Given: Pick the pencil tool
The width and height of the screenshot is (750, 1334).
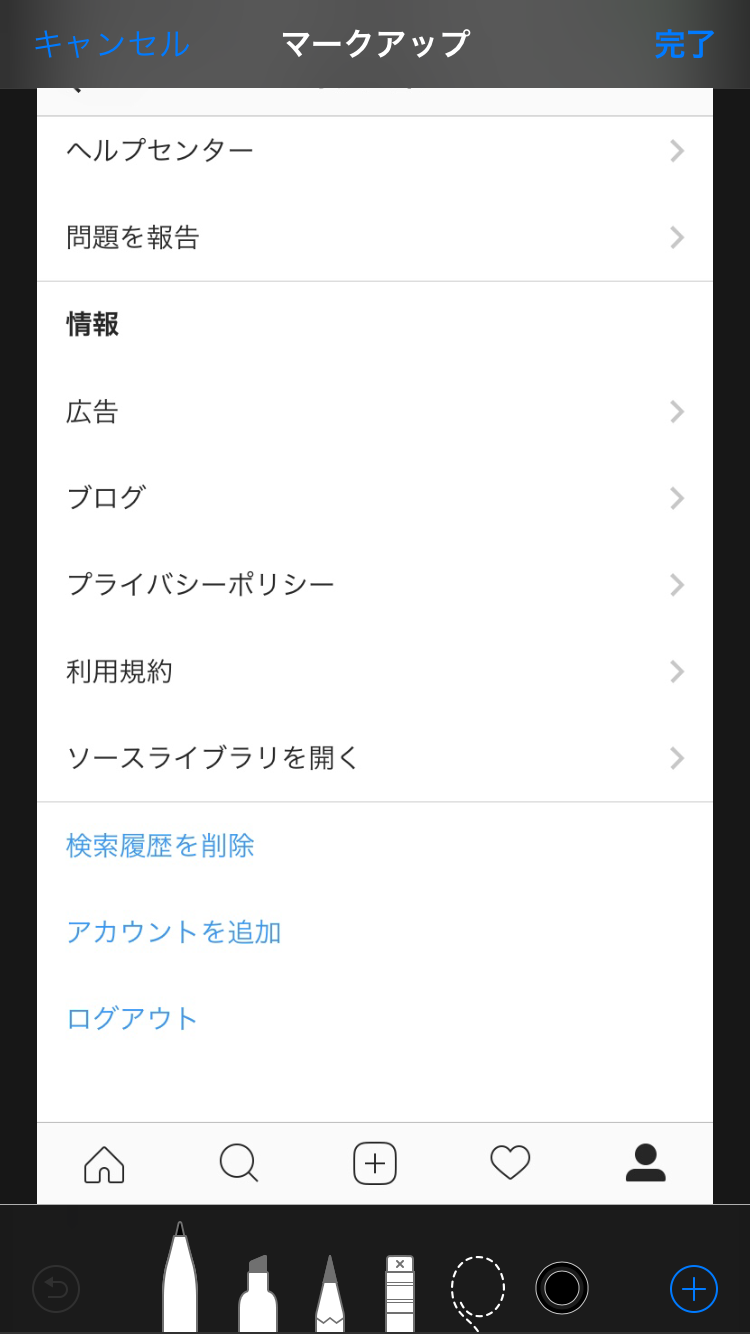Looking at the screenshot, I should (330, 1293).
